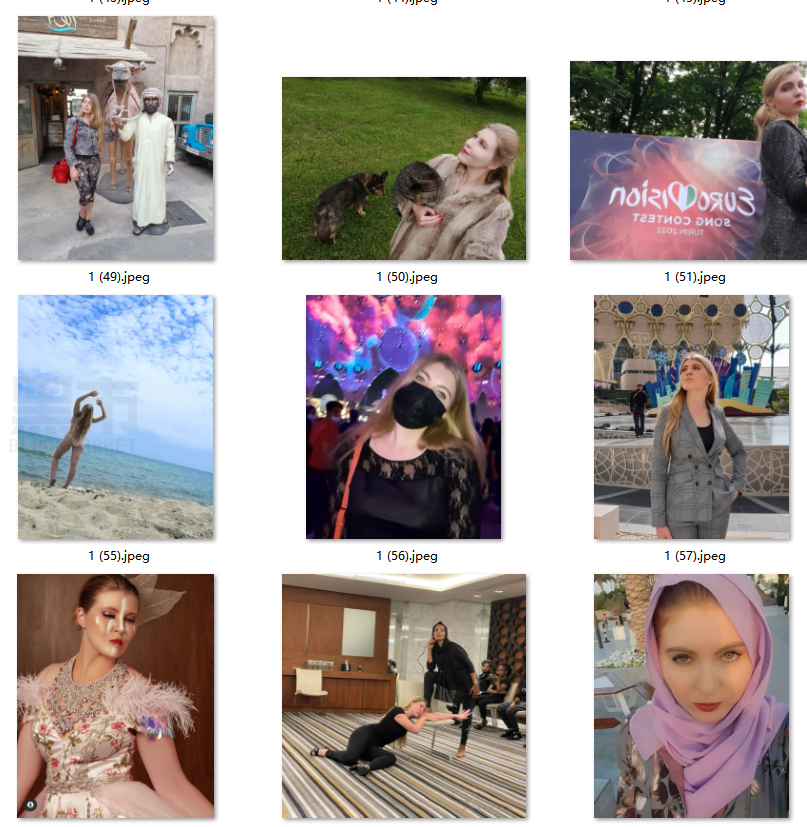Open picture 1 (57).jpeg

[691, 417]
